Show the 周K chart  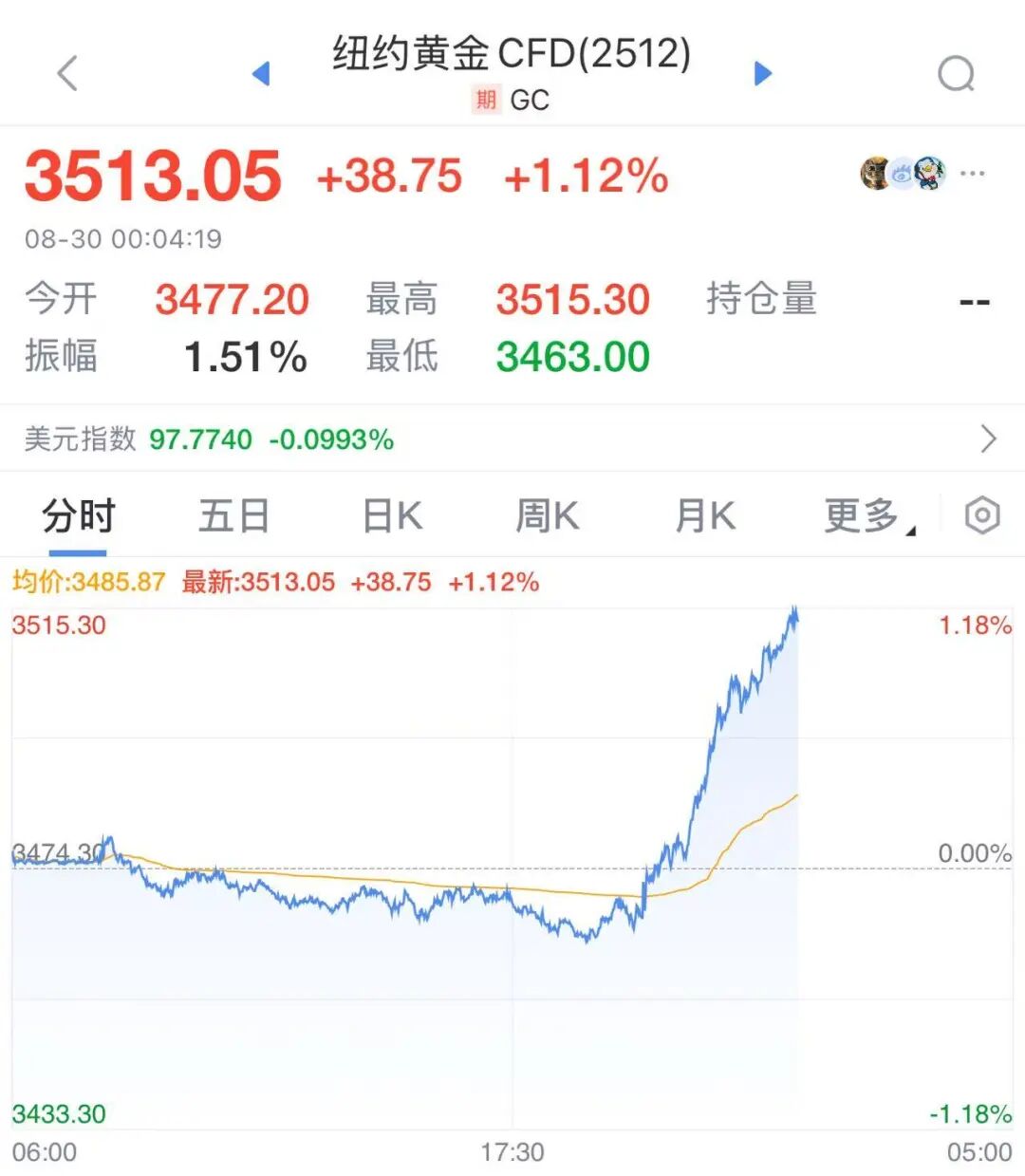[547, 516]
